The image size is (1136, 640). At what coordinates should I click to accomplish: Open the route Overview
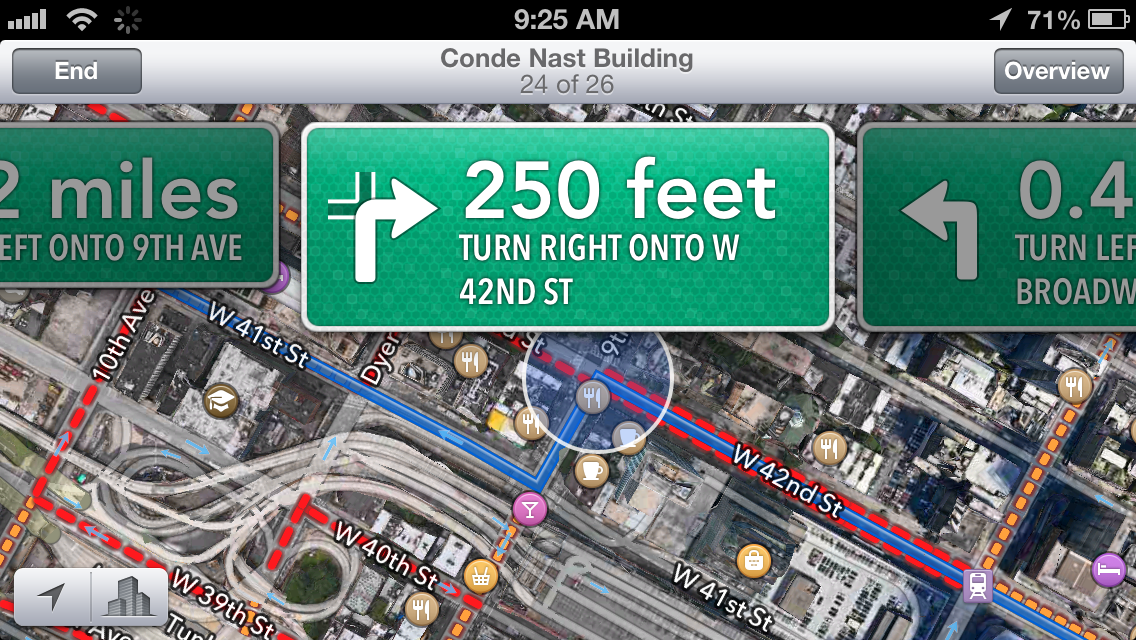point(1057,71)
